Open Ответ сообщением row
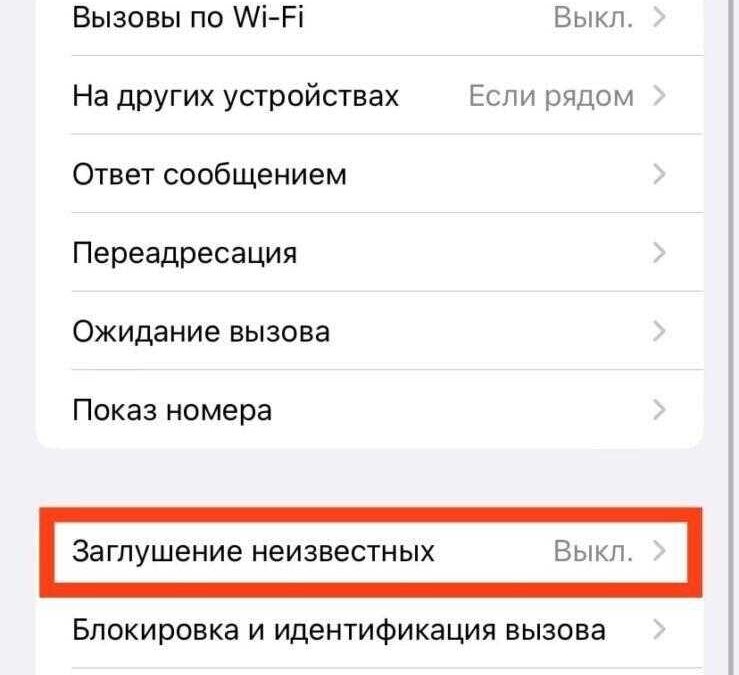The image size is (739, 675). pyautogui.click(x=368, y=175)
